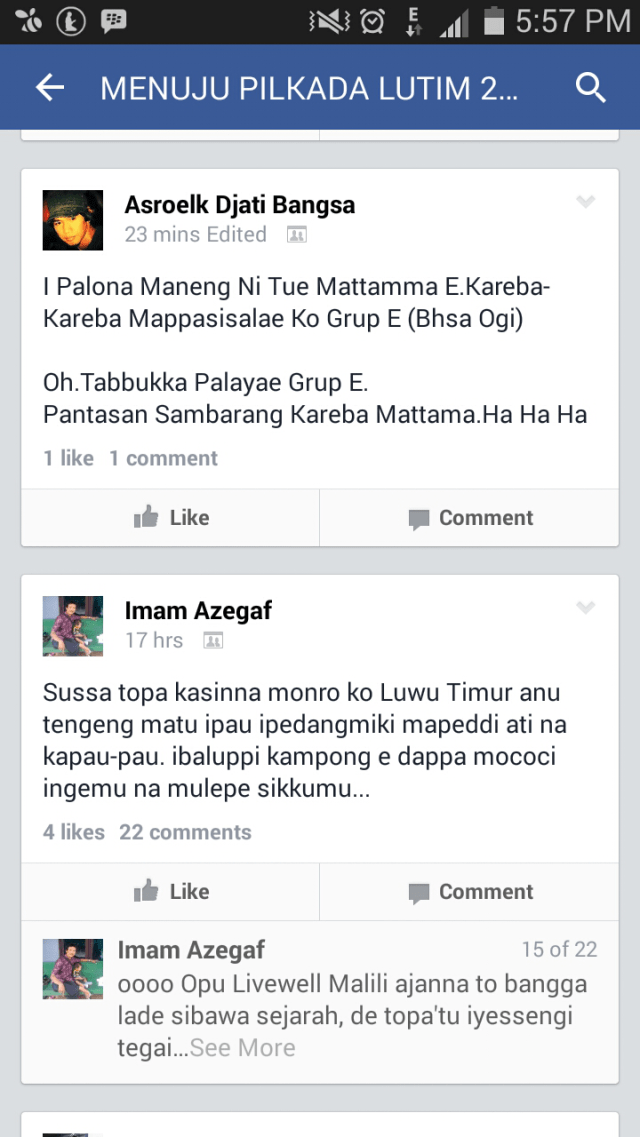
Task: Open Asroelk Djati Bangsa's profile
Action: pos(239,205)
